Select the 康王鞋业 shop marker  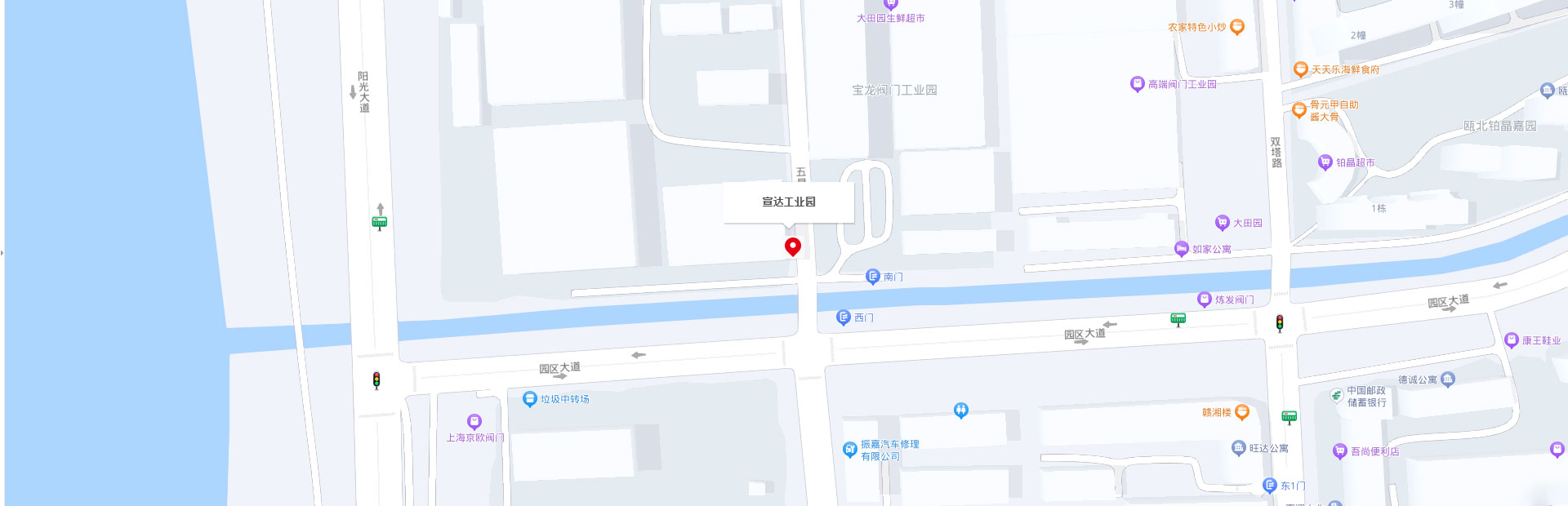(x=1511, y=340)
